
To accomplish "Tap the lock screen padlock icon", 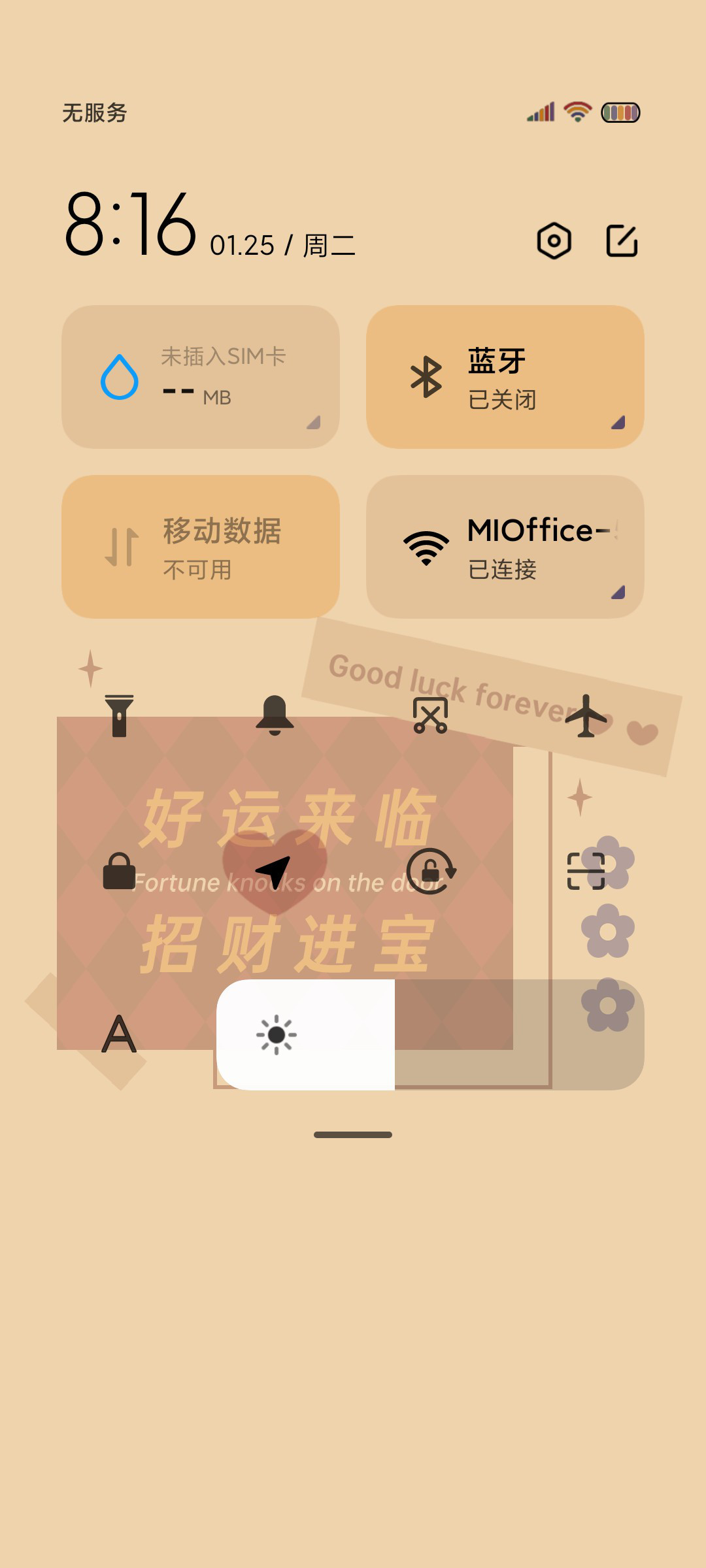I will (119, 871).
